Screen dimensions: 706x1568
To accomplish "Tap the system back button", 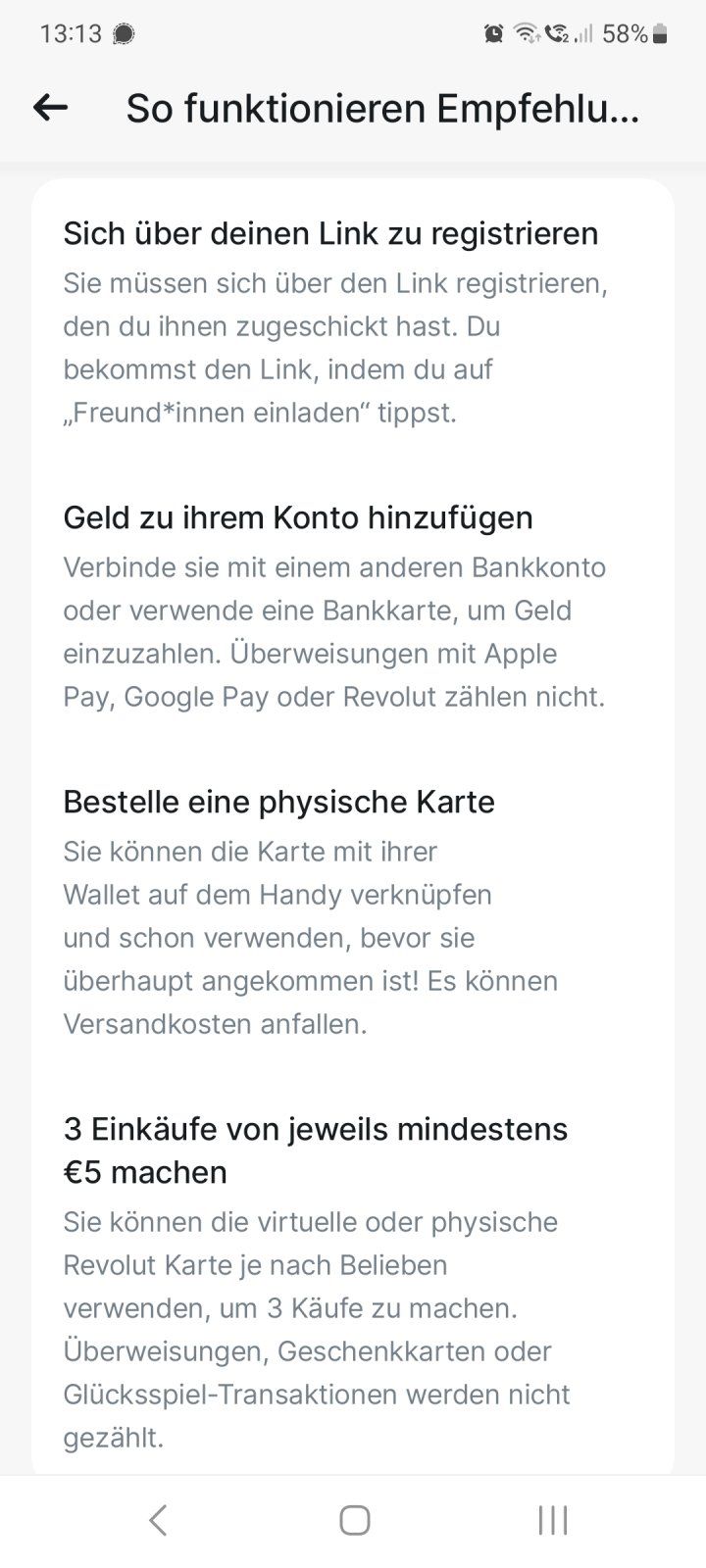I will tap(158, 1520).
